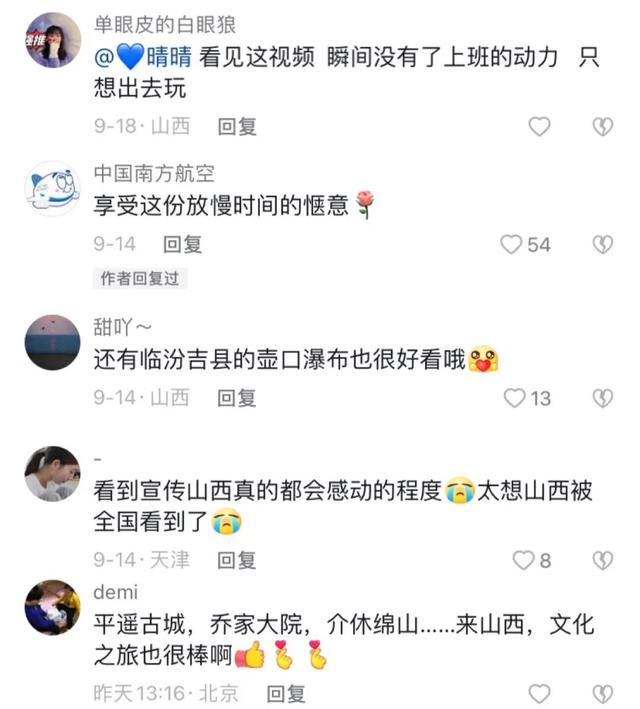Dislike the comment by 单眼皮的白眼狼
640x709 pixels.
click(602, 126)
